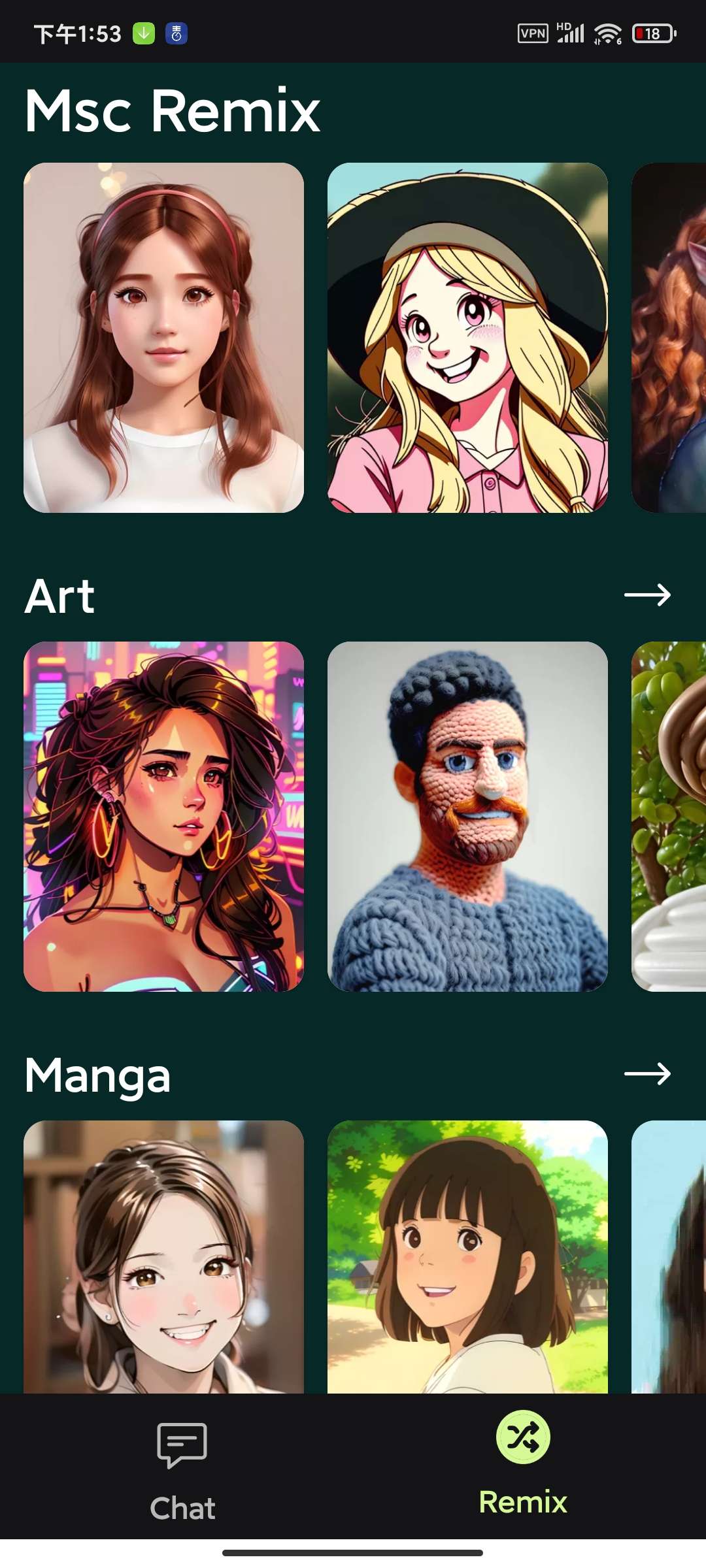Choose the red-haired 3D girl style
This screenshot has height=1568, width=706.
click(x=163, y=337)
